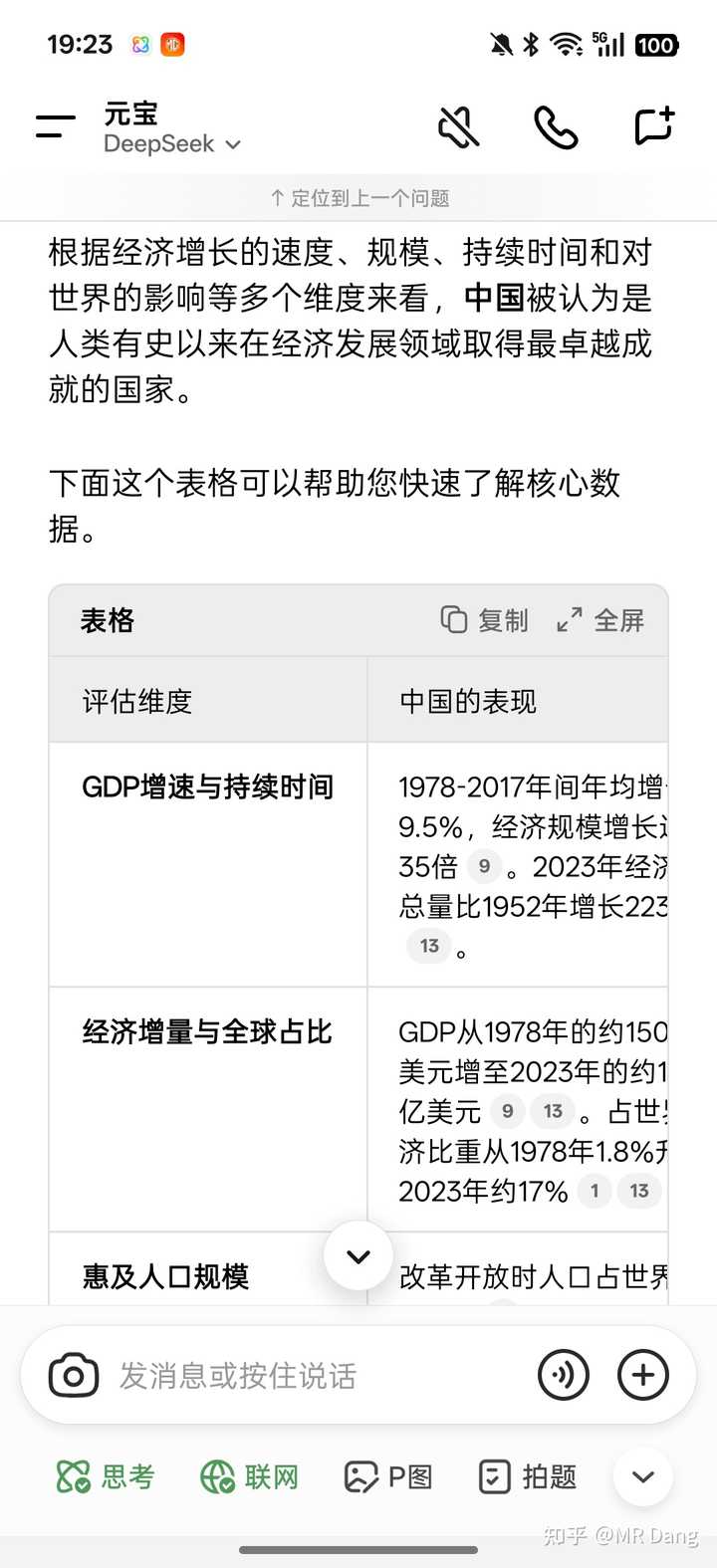Toggle 联网 web search

click(249, 1477)
